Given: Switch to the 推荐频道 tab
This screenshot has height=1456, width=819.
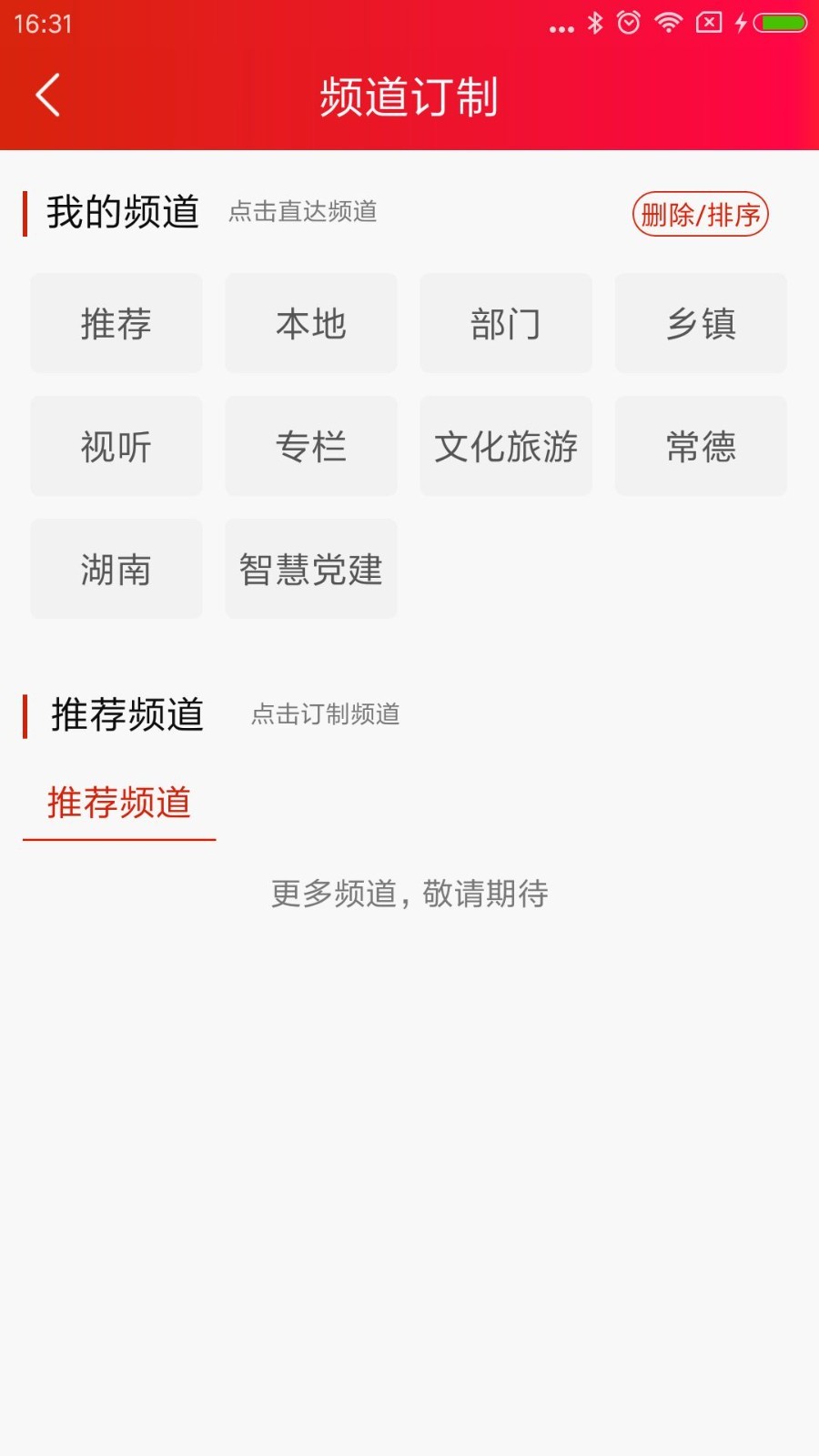Looking at the screenshot, I should coord(119,804).
